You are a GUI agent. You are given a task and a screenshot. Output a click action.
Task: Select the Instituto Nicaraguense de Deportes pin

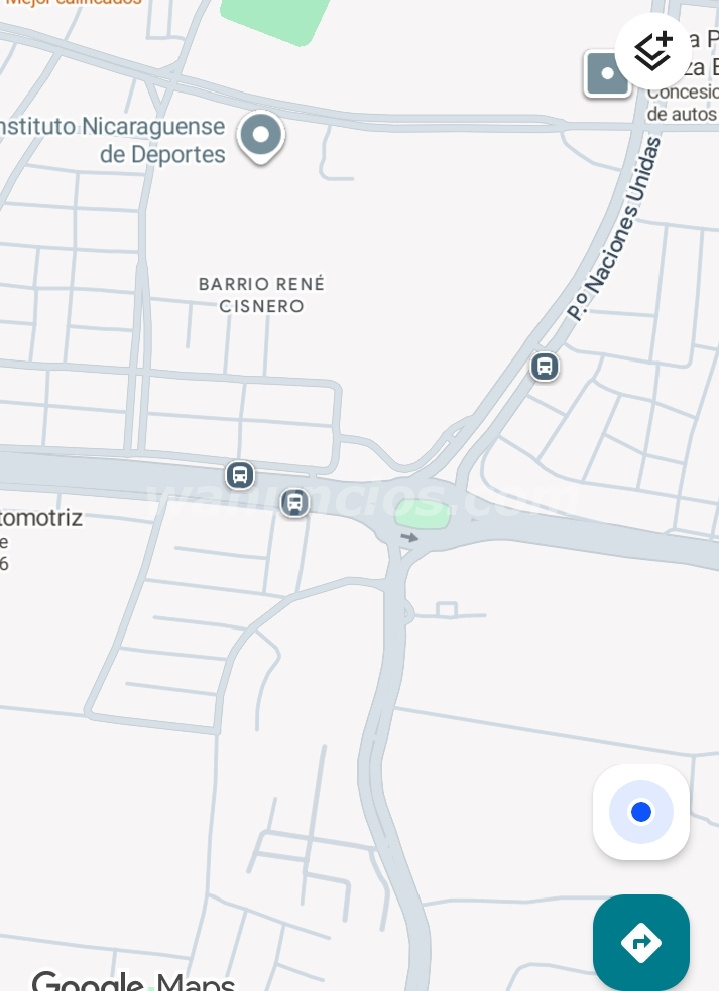[261, 135]
